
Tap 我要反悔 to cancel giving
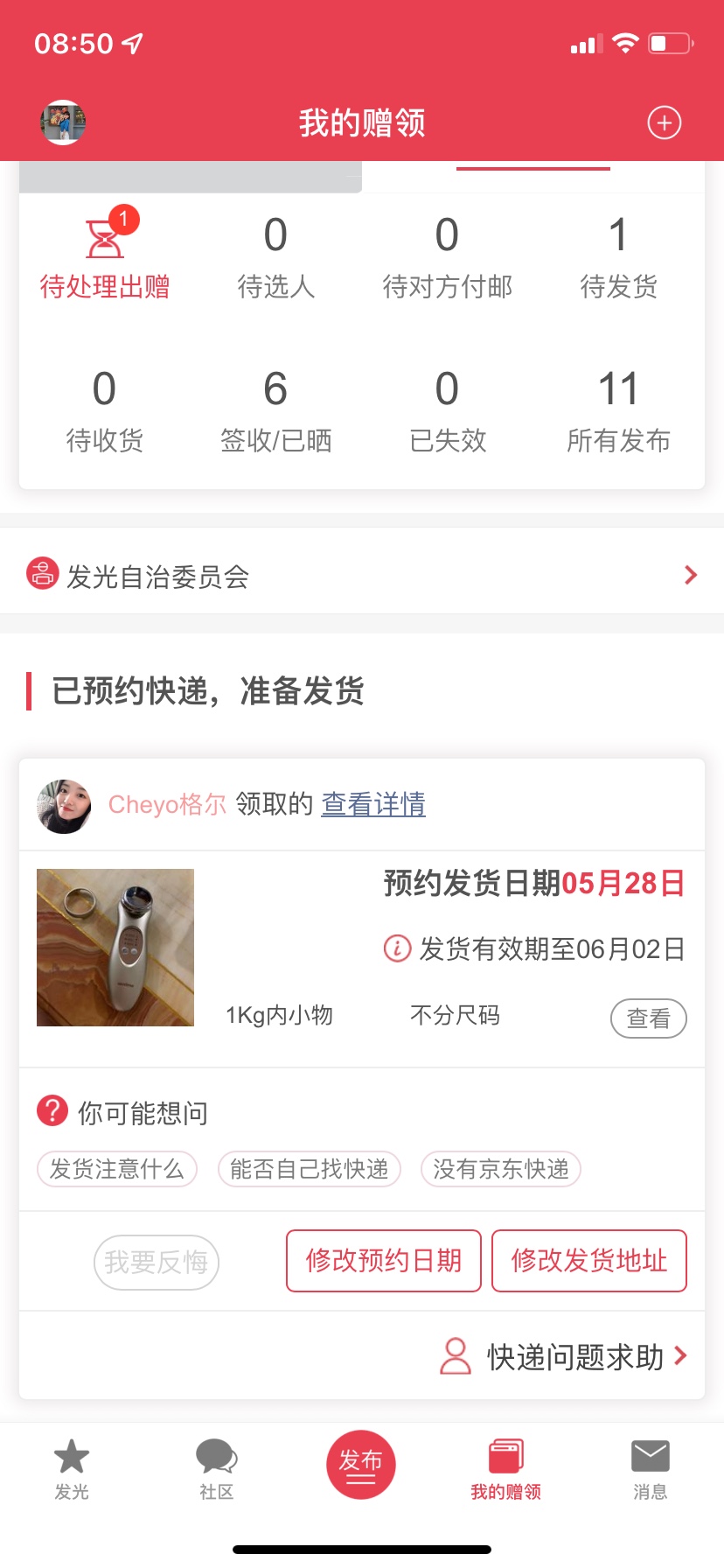(x=157, y=1262)
